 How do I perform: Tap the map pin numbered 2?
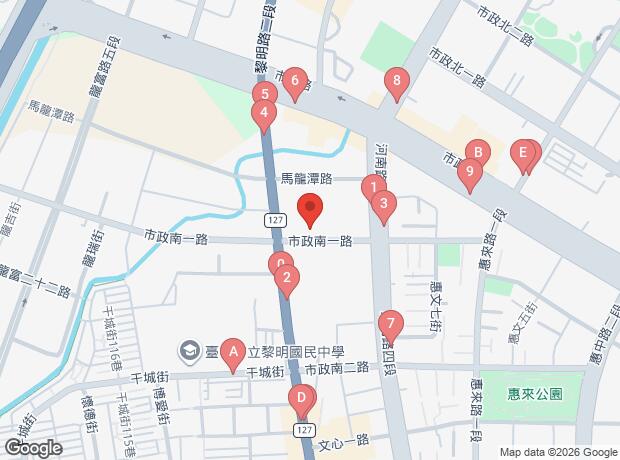287,278
